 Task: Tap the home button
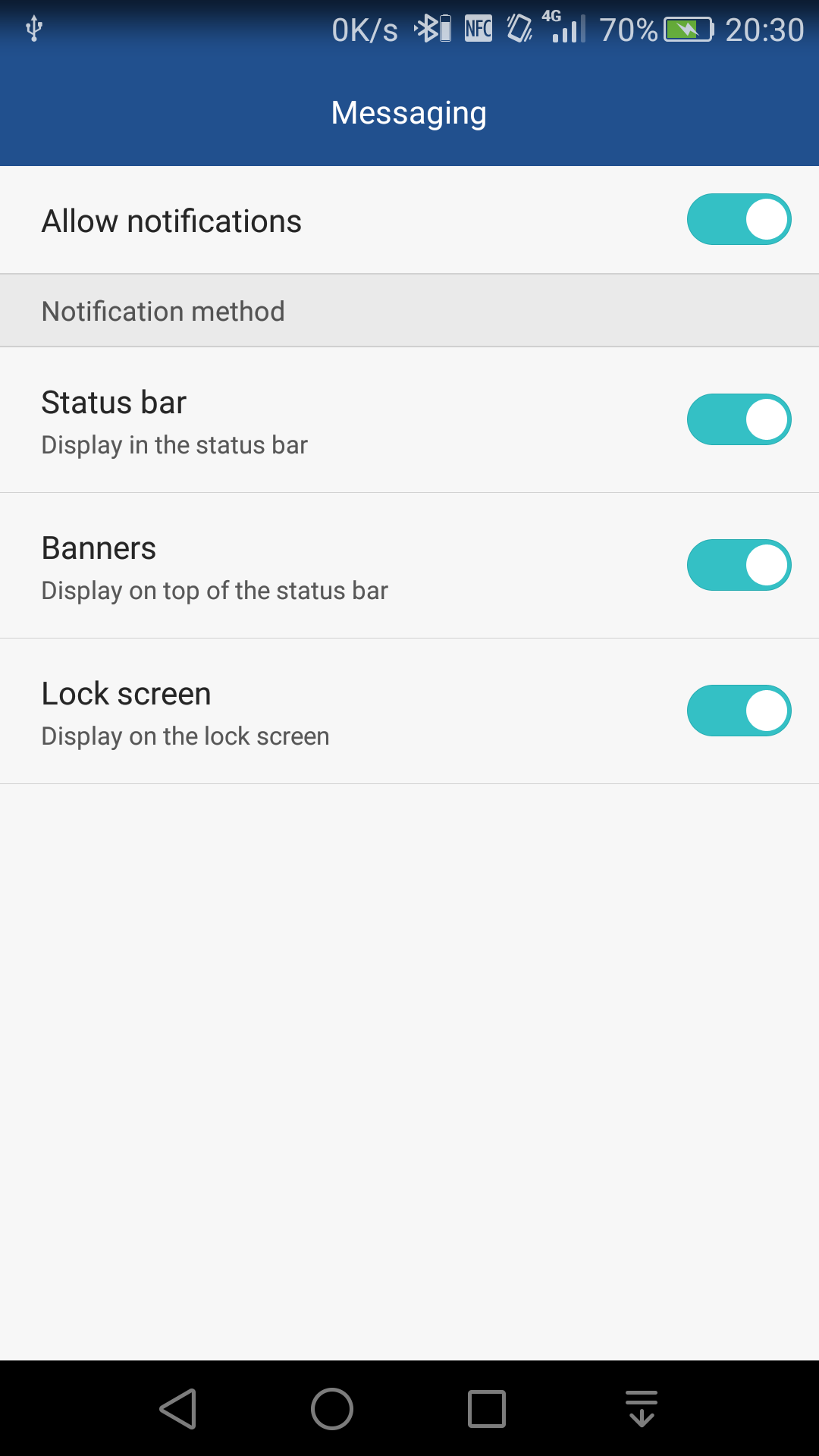pyautogui.click(x=332, y=1409)
